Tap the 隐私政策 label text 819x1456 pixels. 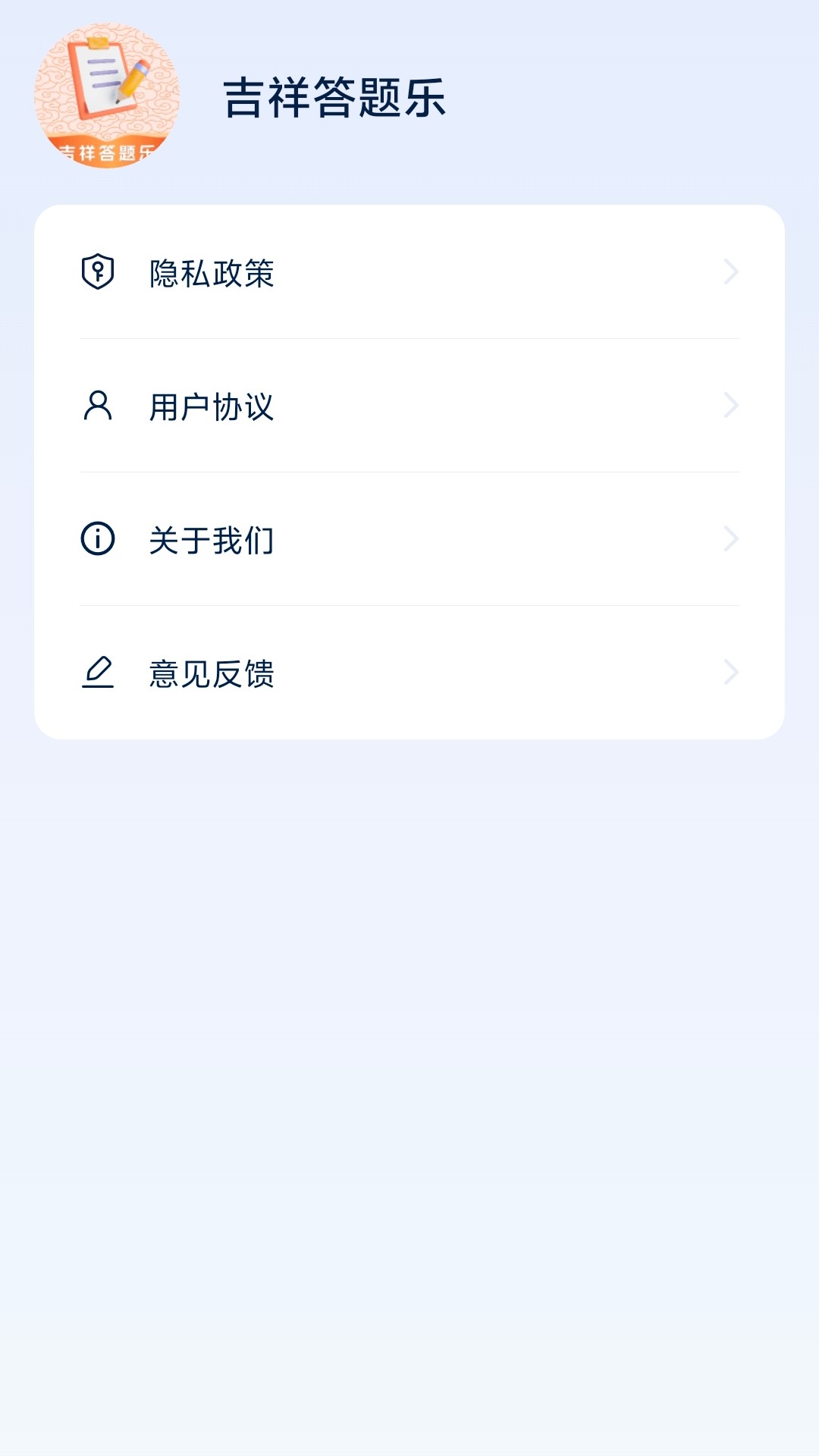[210, 274]
